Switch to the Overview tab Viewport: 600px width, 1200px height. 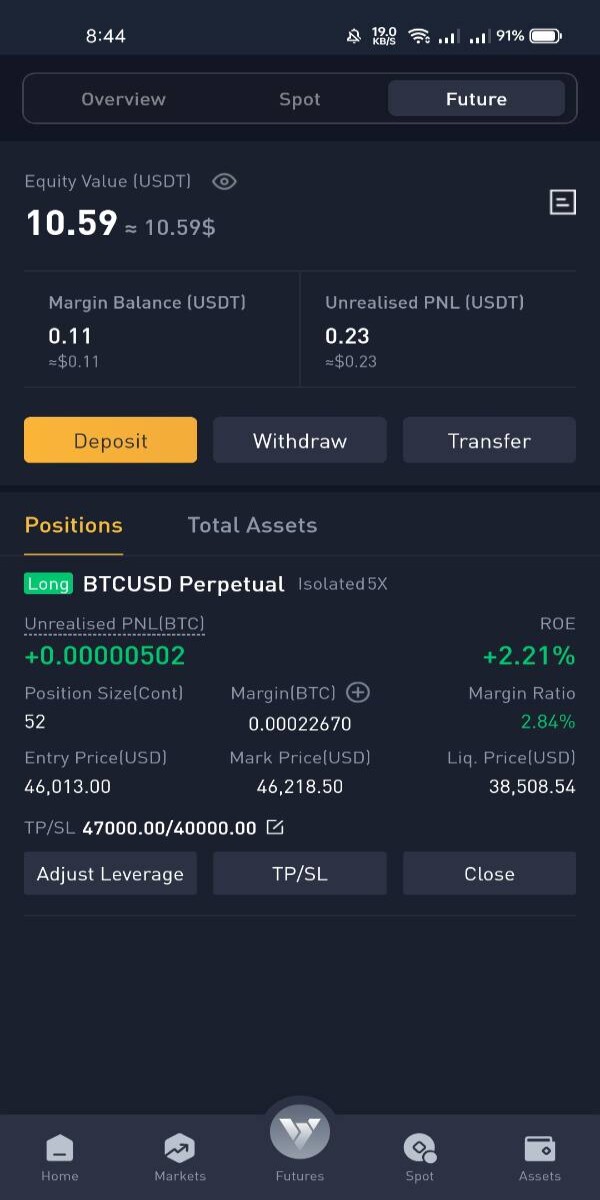[123, 99]
